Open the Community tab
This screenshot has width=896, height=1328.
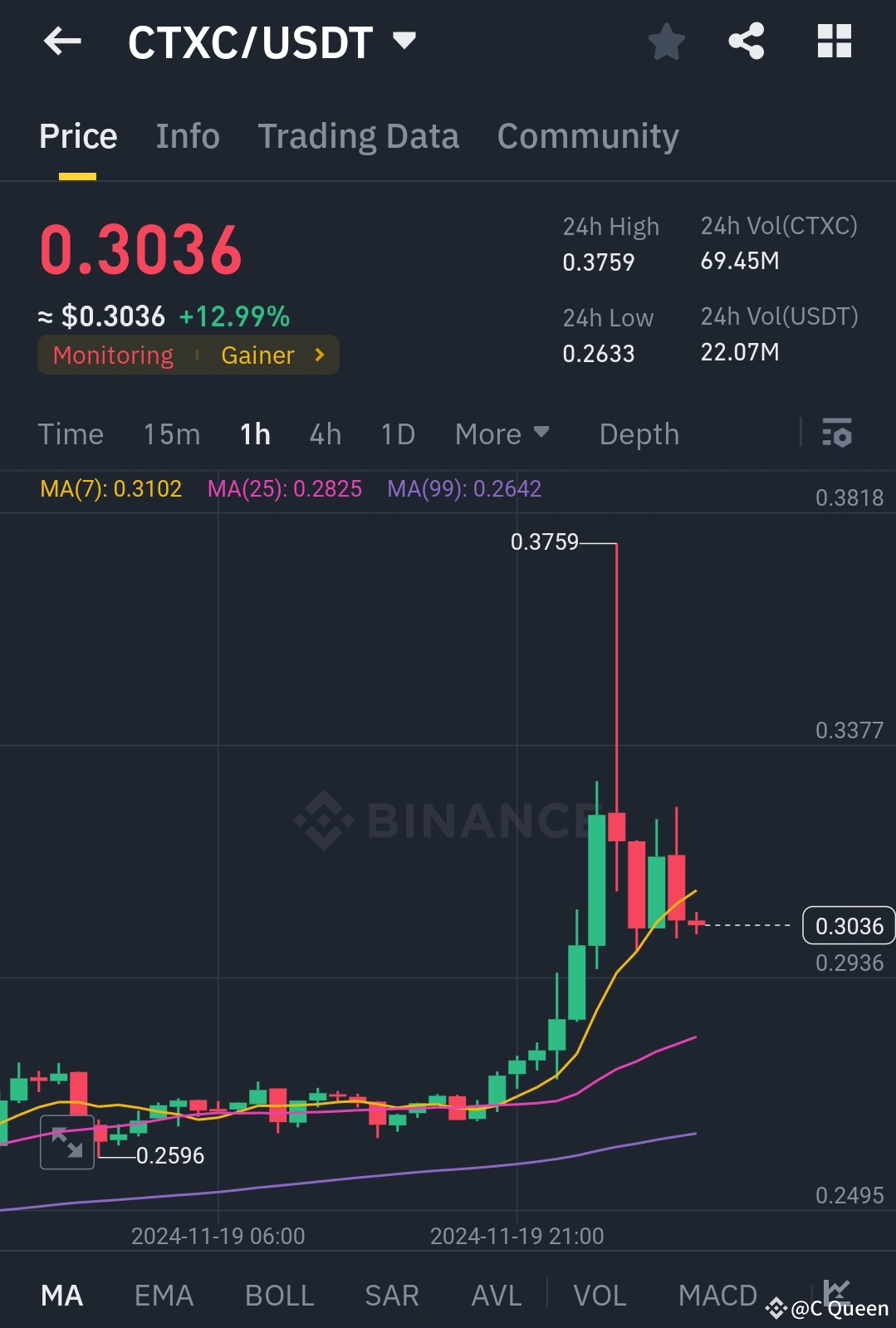click(x=587, y=135)
